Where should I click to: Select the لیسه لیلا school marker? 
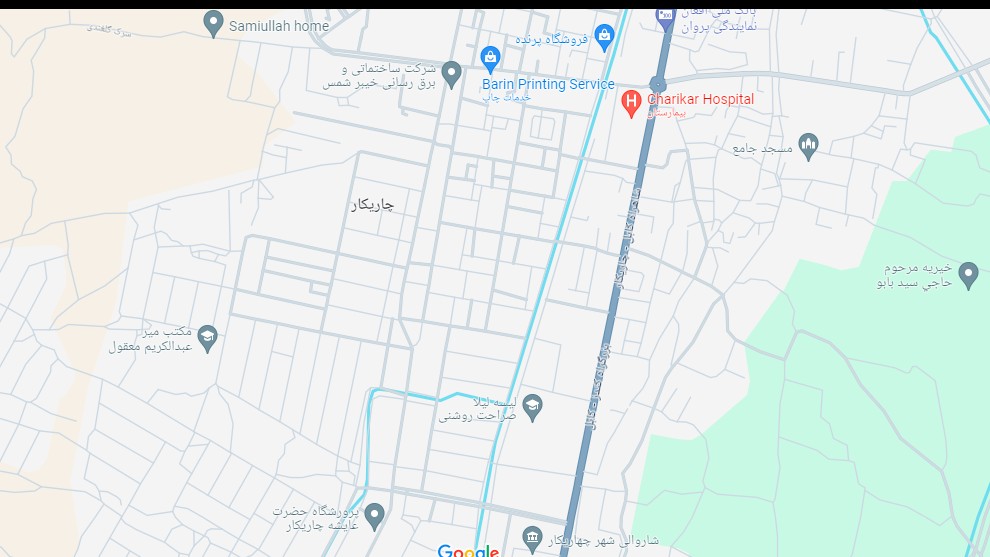tap(533, 405)
